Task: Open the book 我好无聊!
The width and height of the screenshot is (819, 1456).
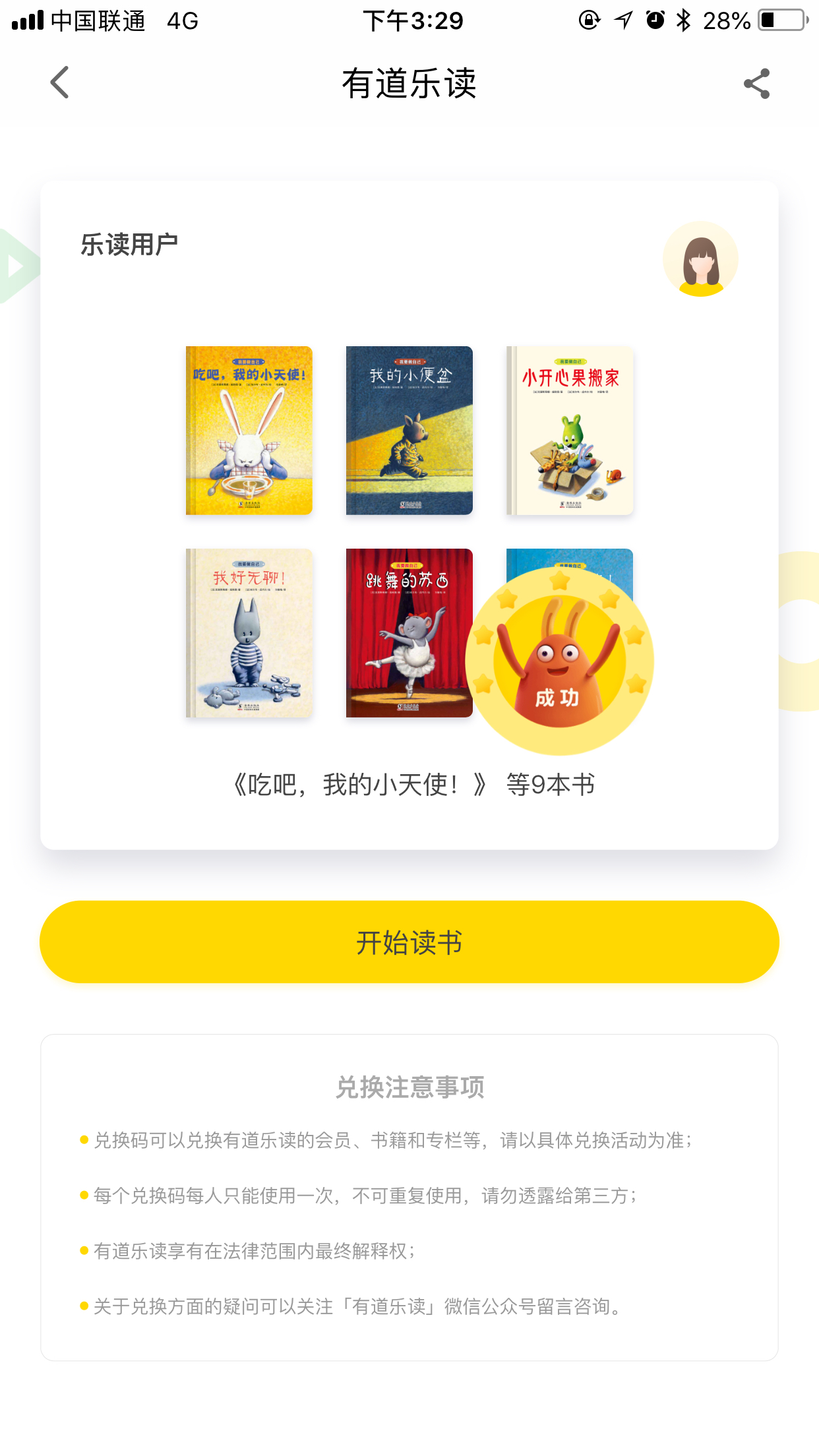Action: (x=249, y=633)
